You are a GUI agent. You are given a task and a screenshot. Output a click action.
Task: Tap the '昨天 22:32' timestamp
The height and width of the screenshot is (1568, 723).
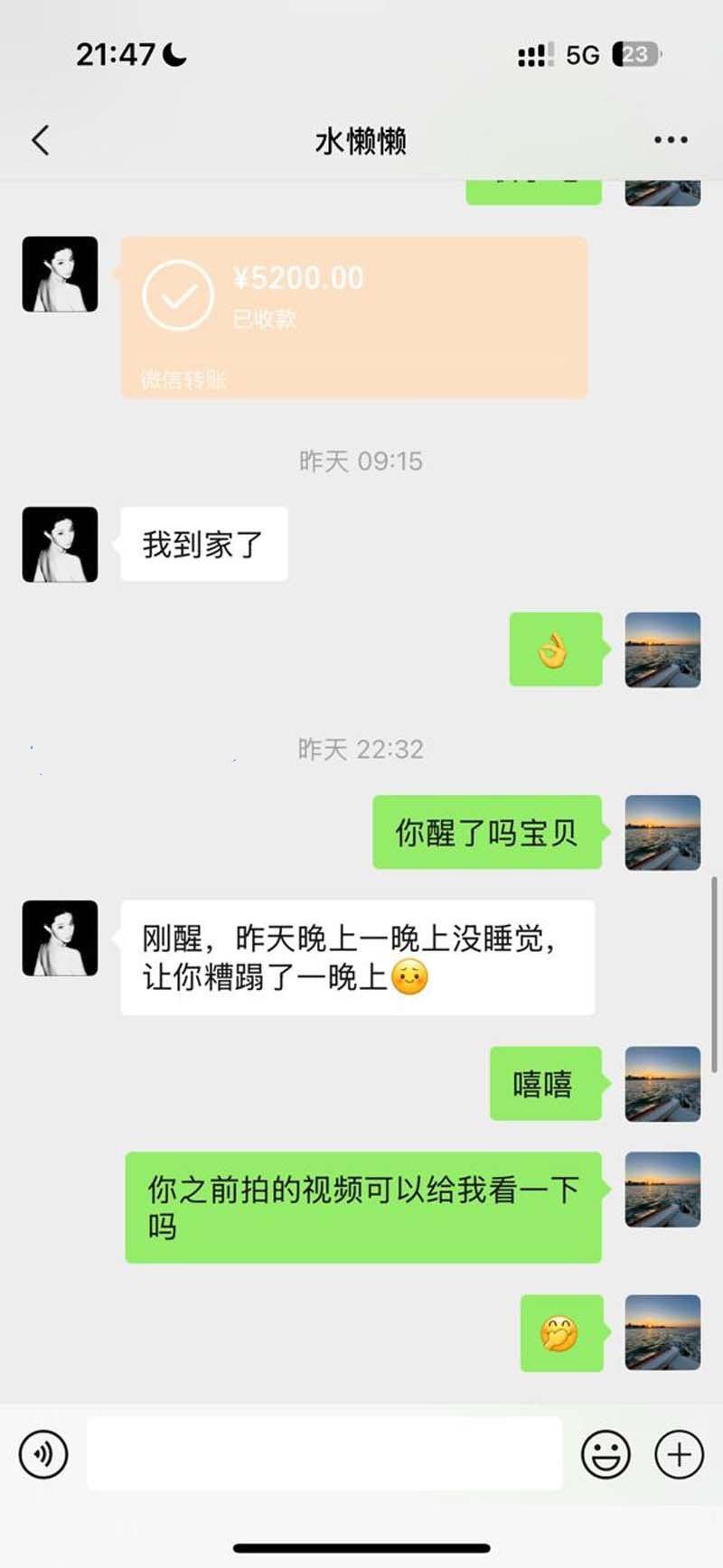click(x=361, y=748)
